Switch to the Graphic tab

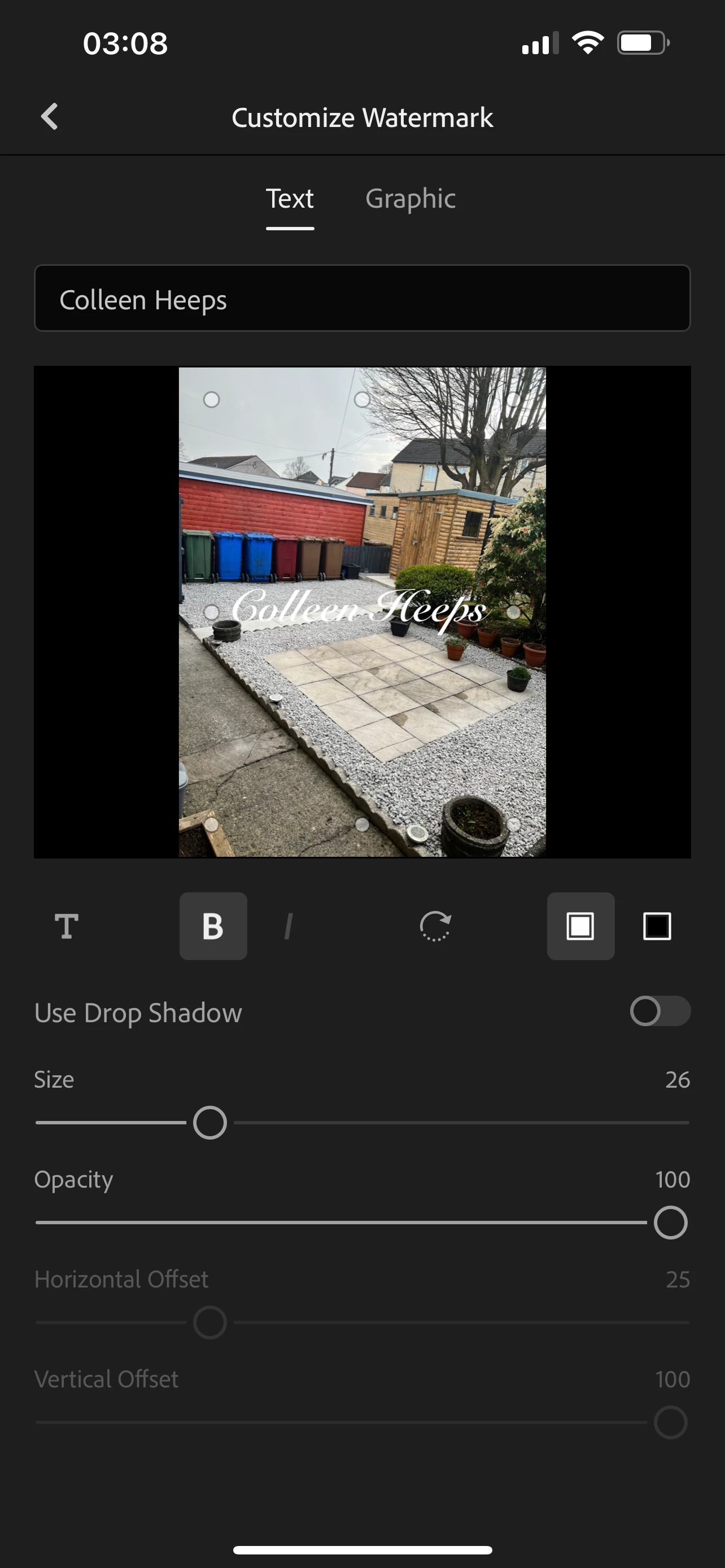click(410, 199)
